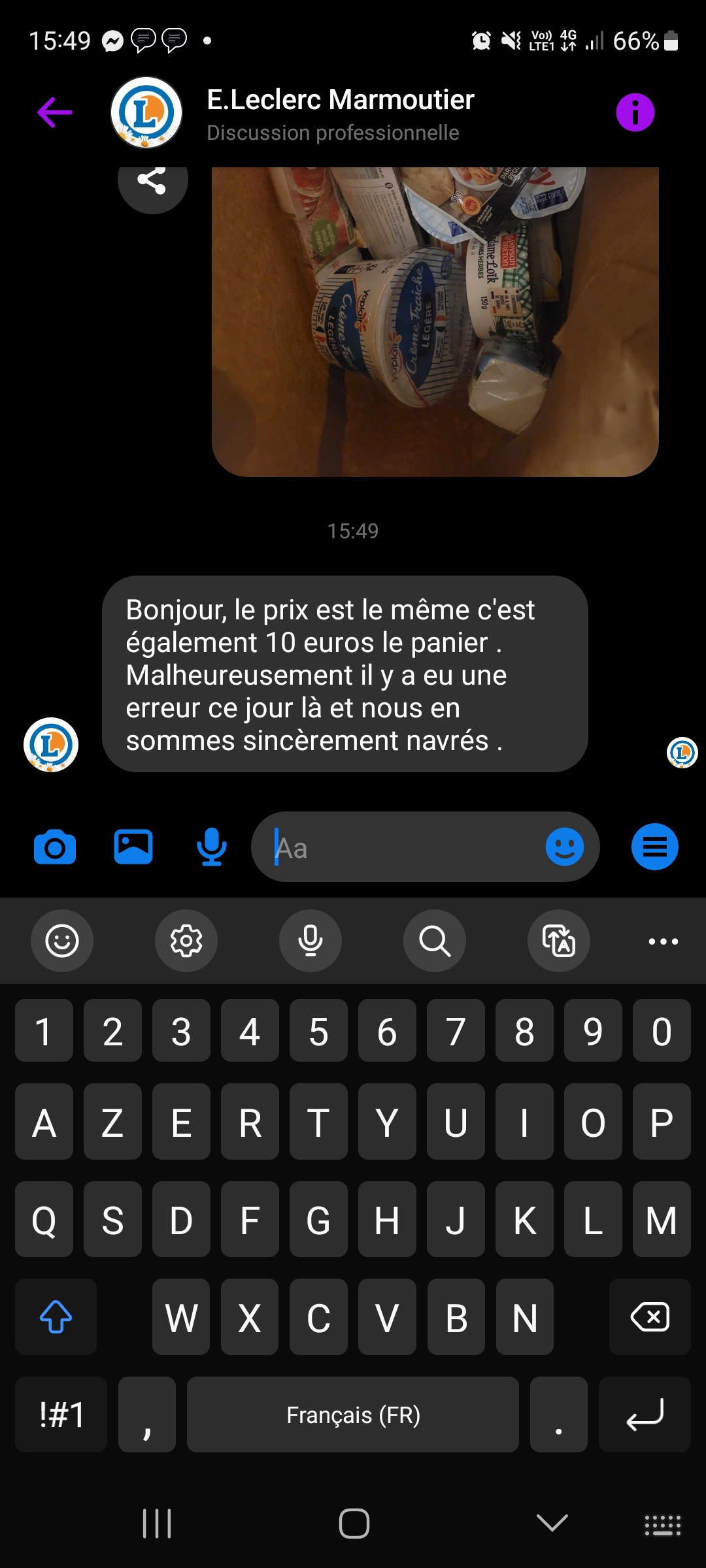706x1568 pixels.
Task: Start keyboard voice input
Action: click(x=311, y=941)
